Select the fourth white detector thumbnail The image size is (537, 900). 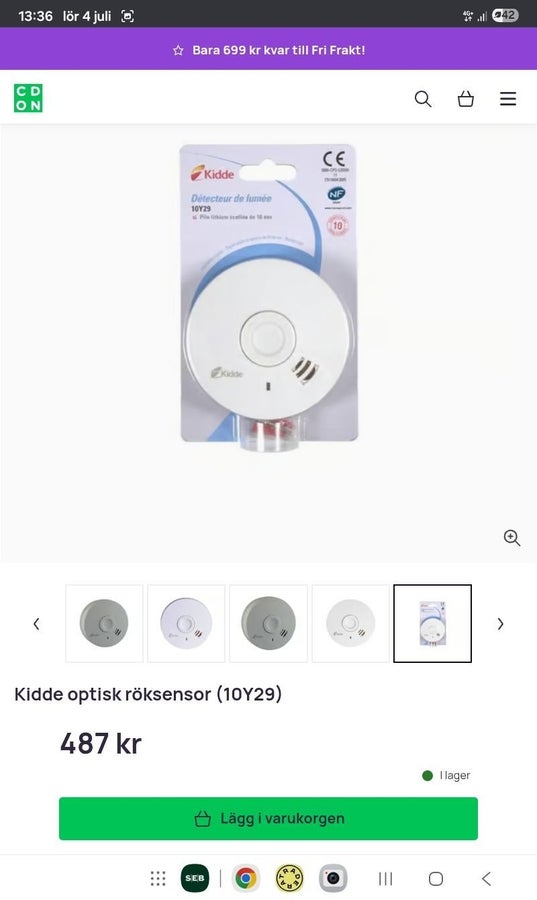(x=351, y=623)
